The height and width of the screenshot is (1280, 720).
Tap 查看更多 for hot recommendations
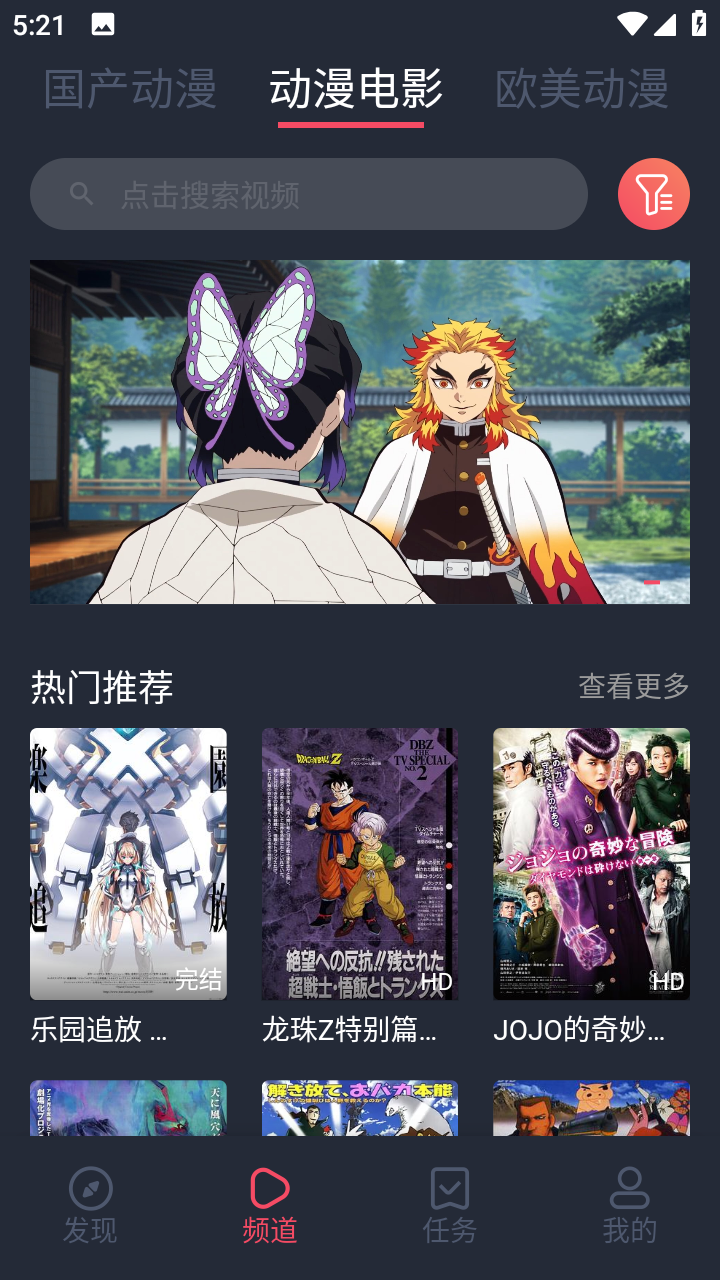(634, 686)
